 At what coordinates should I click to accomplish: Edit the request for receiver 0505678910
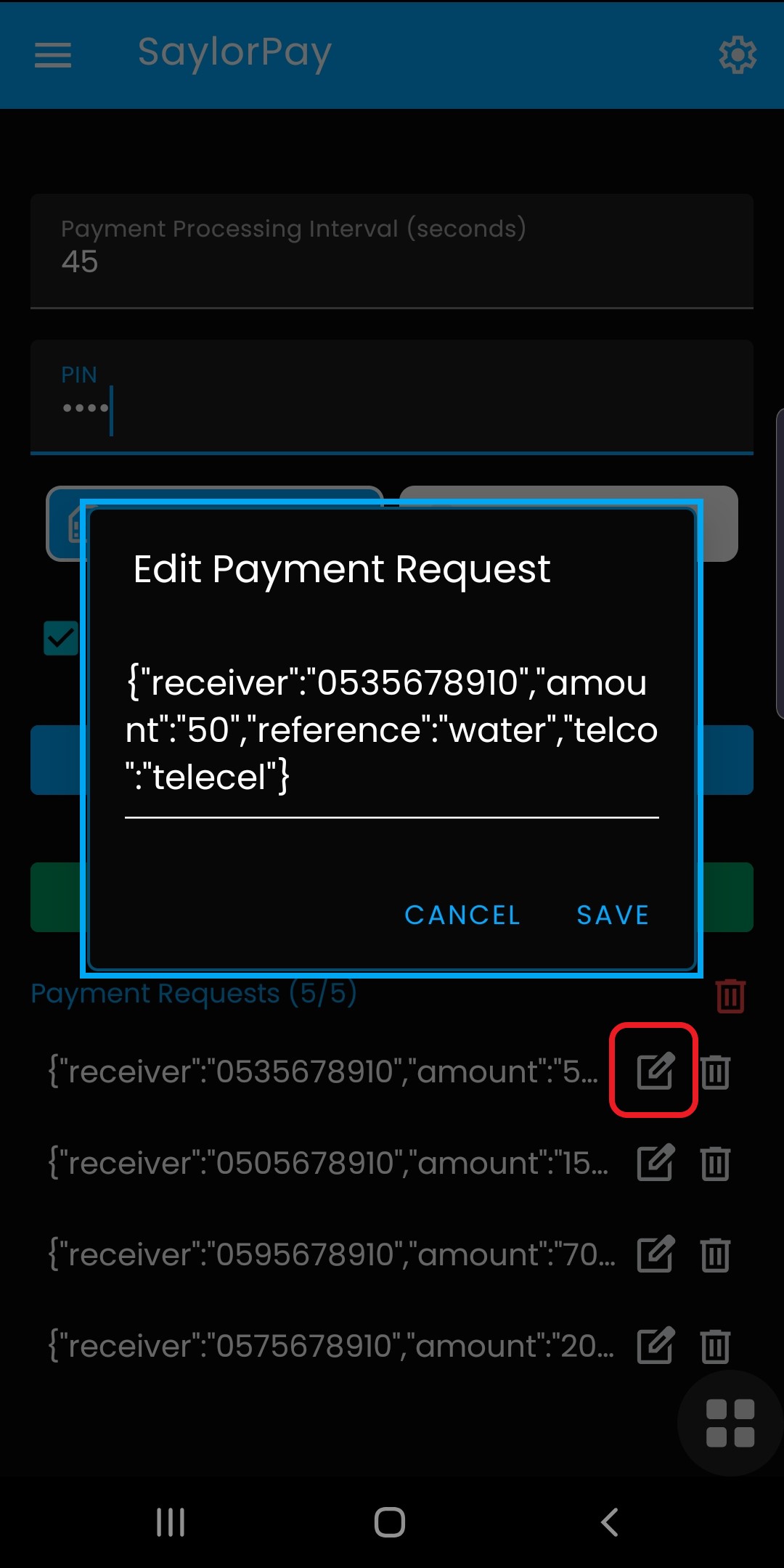pyautogui.click(x=656, y=1163)
